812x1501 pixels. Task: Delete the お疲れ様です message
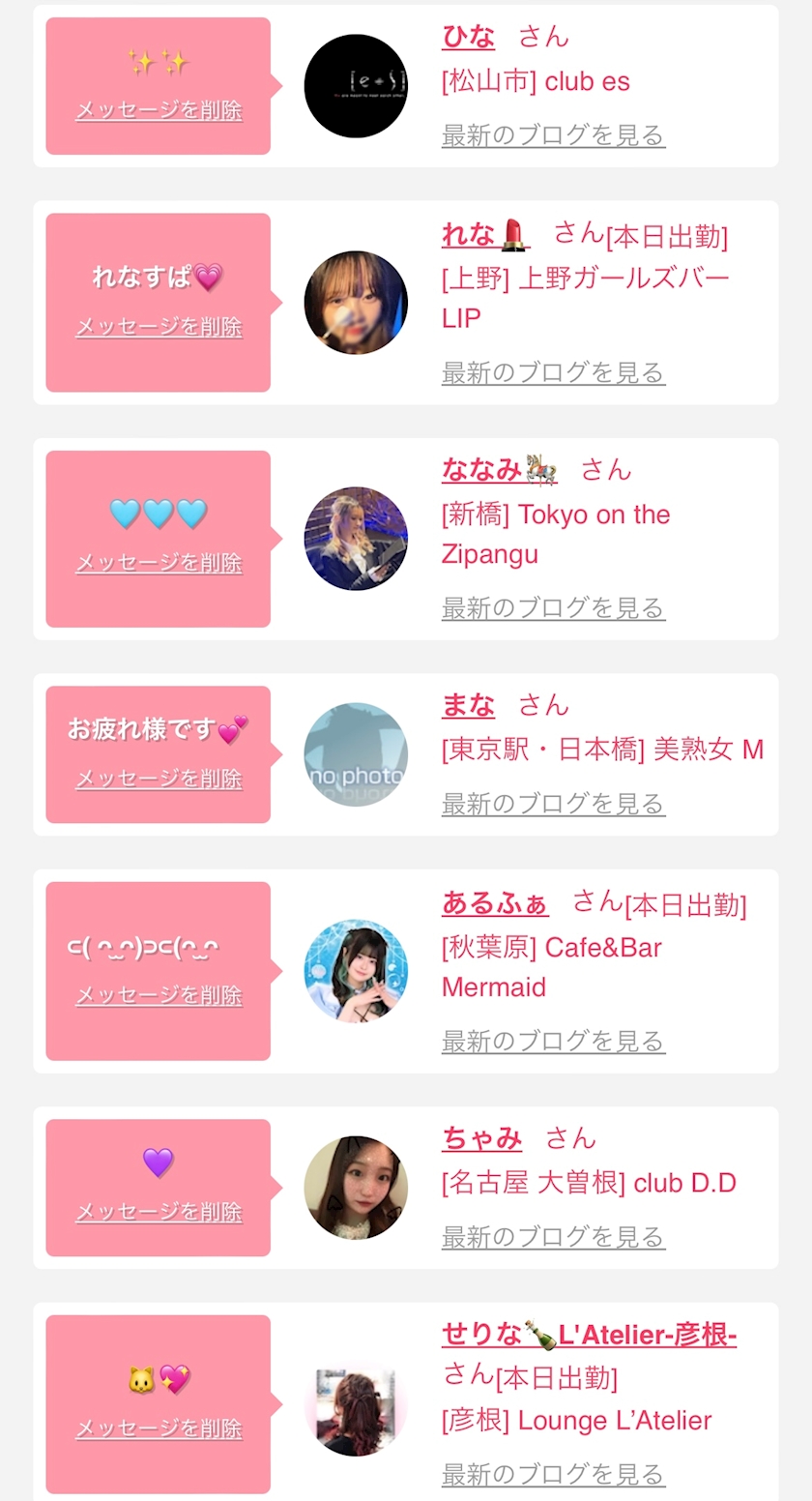point(159,779)
